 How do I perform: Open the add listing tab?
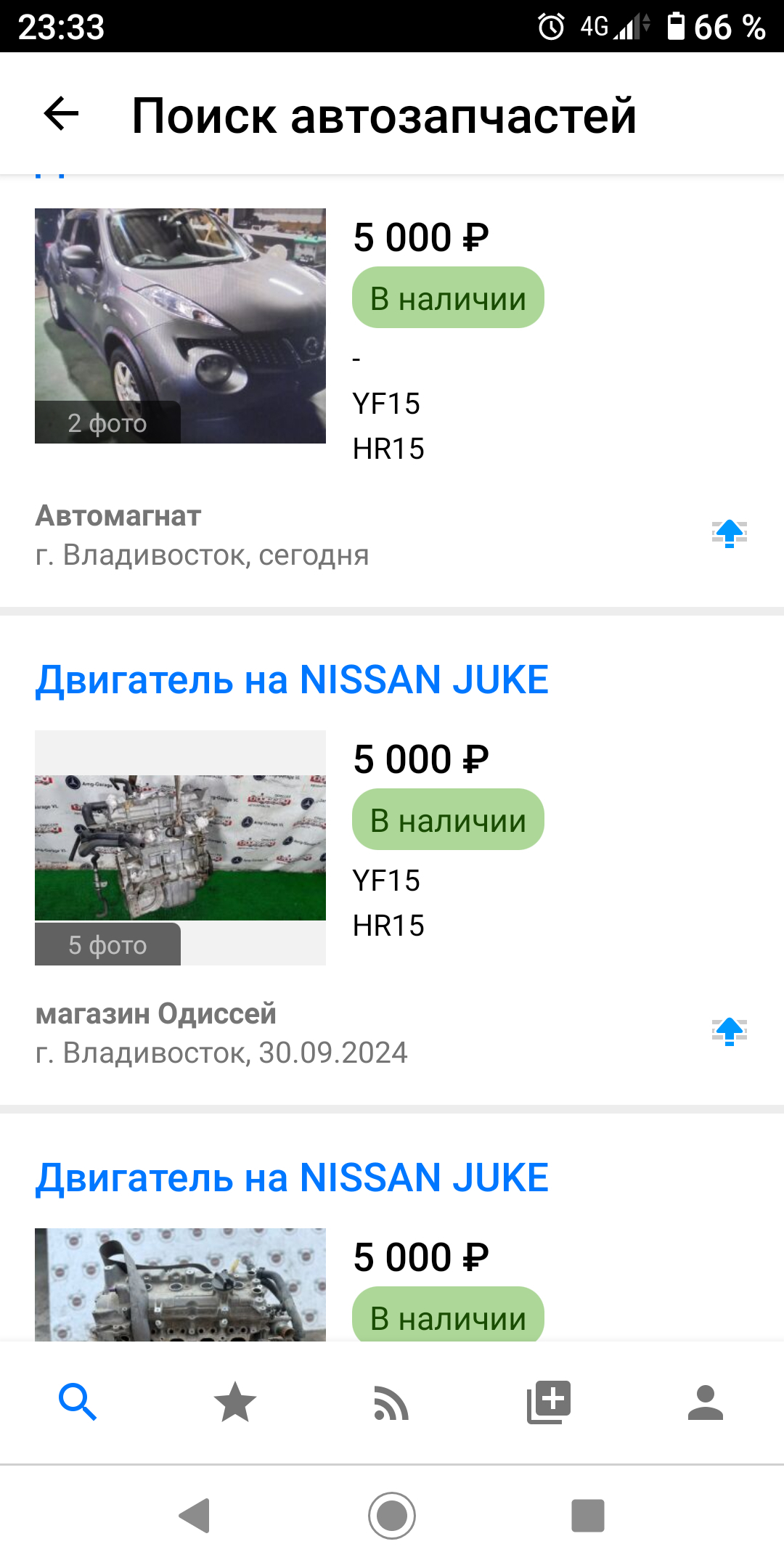(549, 1402)
